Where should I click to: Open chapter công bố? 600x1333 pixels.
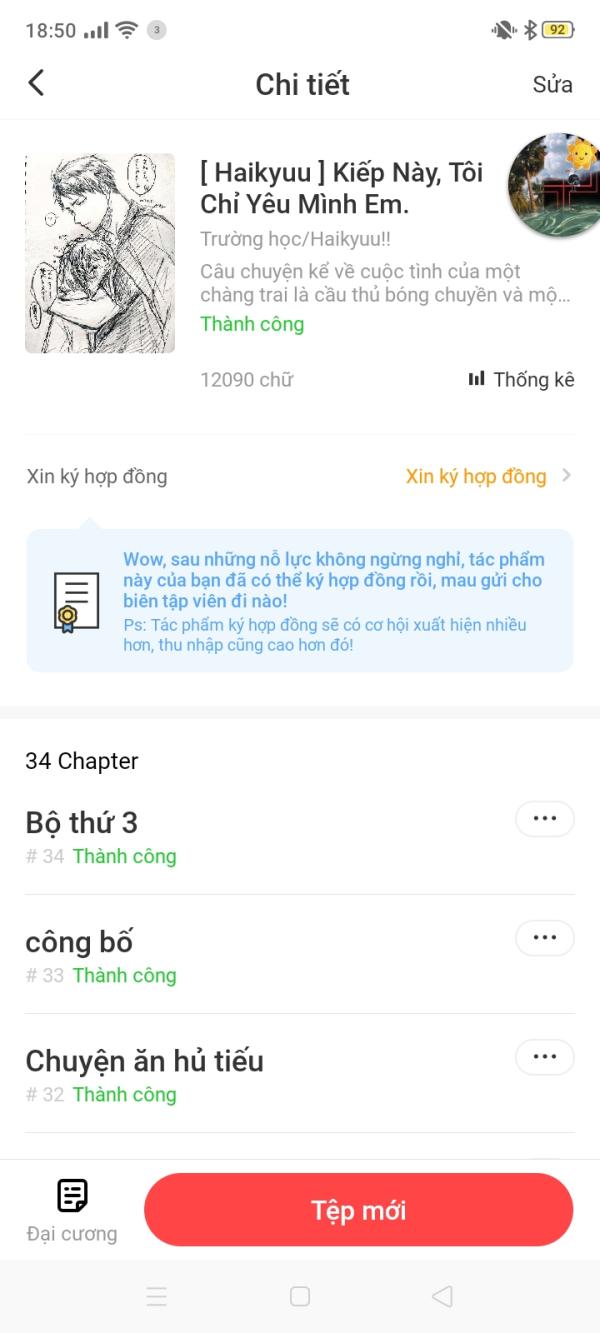[x=79, y=942]
